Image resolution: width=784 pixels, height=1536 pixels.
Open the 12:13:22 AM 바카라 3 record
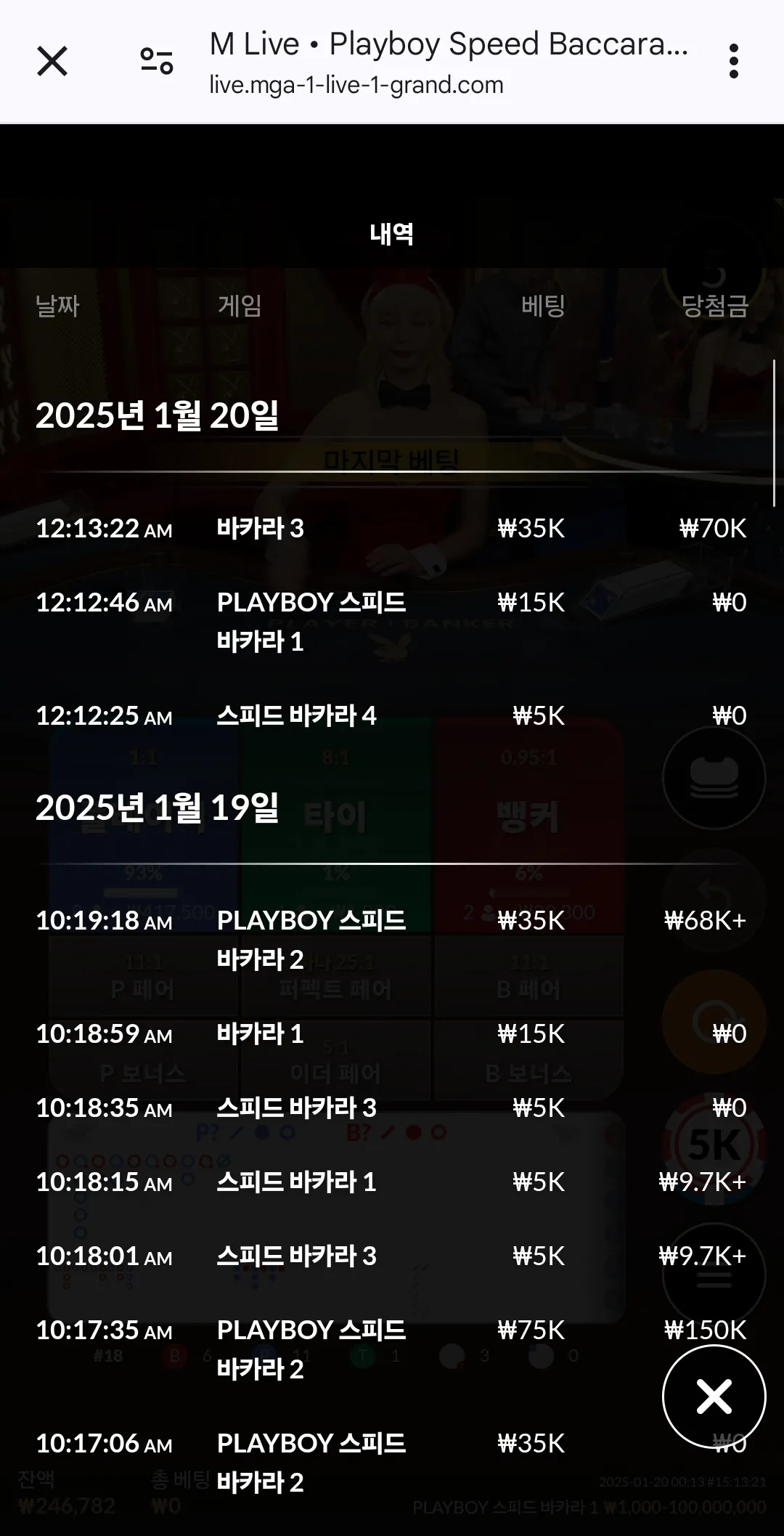[391, 529]
